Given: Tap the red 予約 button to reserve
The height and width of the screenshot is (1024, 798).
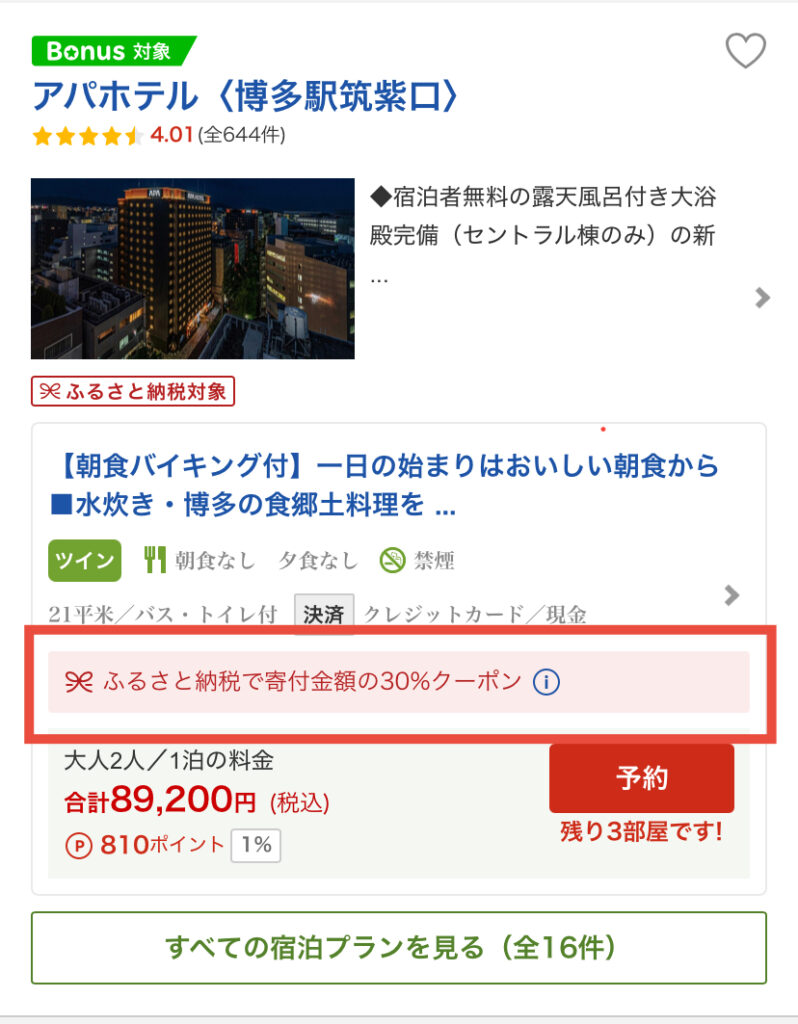Looking at the screenshot, I should 641,778.
